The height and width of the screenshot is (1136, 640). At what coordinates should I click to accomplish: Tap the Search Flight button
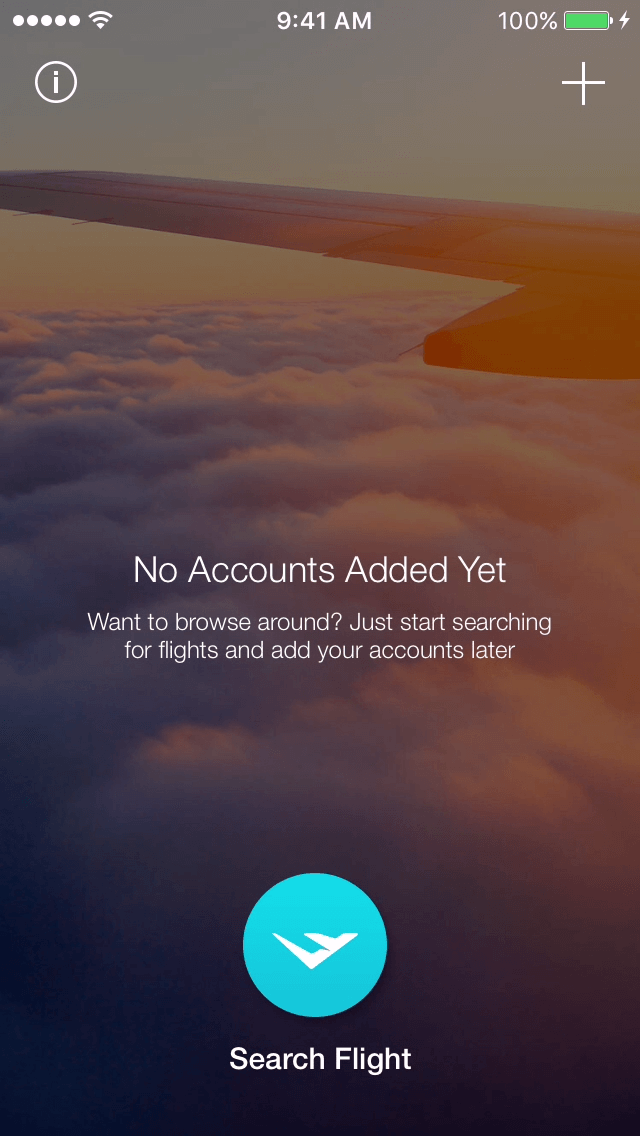tap(315, 945)
